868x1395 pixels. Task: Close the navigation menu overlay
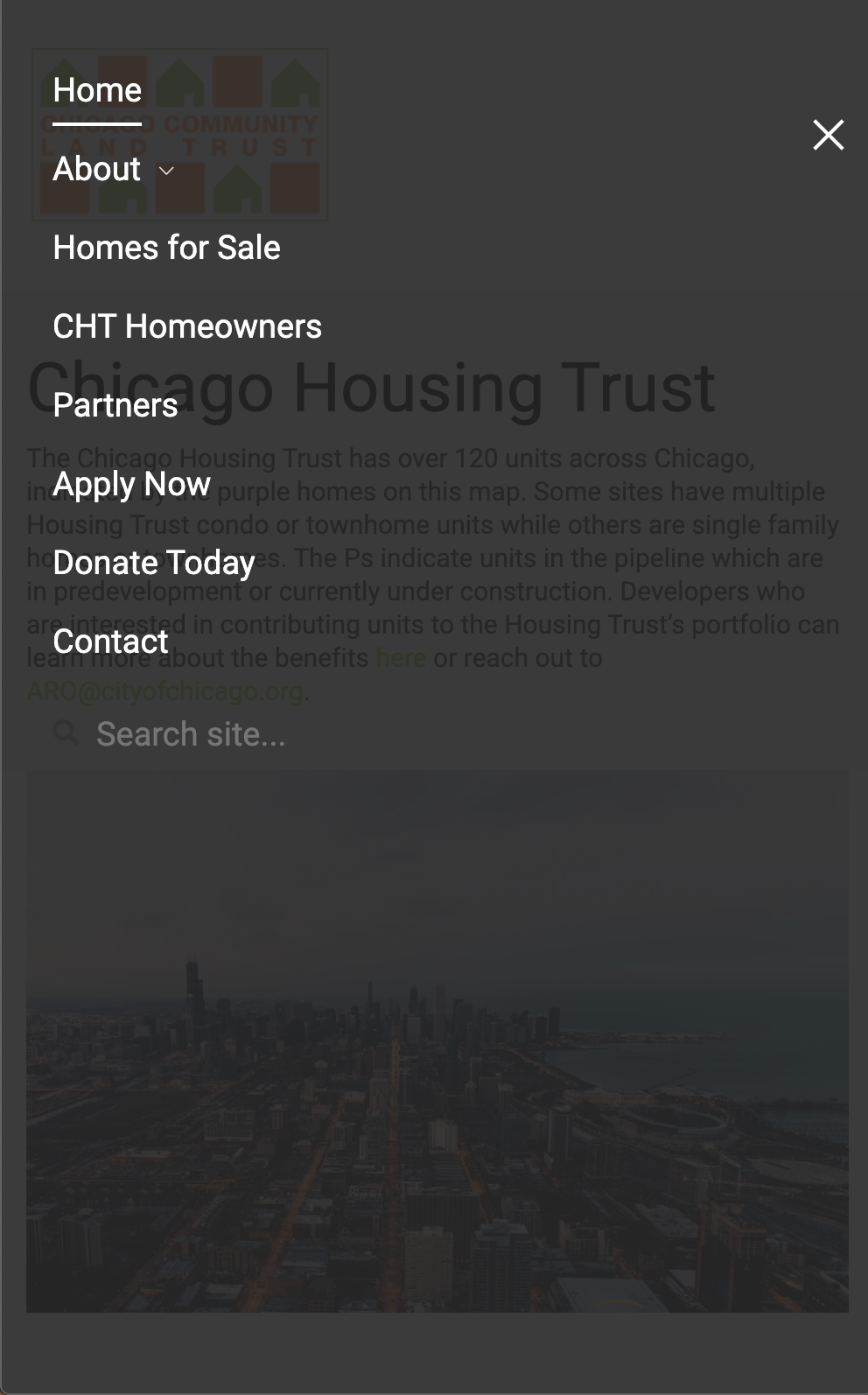(x=828, y=135)
